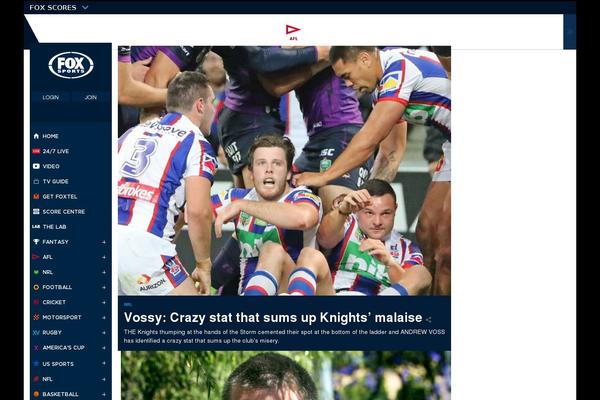Open the America's Cup section
The width and height of the screenshot is (600, 400).
coord(63,347)
